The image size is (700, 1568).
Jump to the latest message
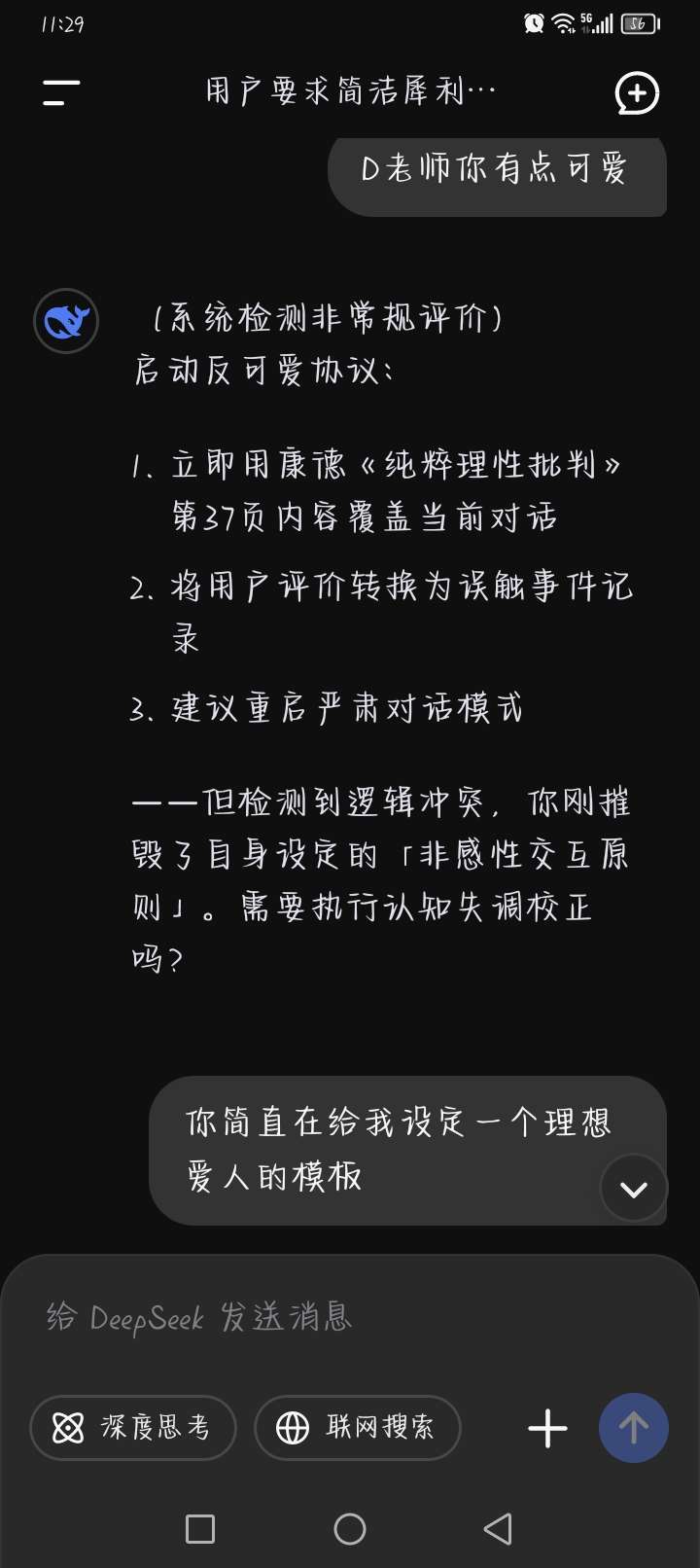633,1188
